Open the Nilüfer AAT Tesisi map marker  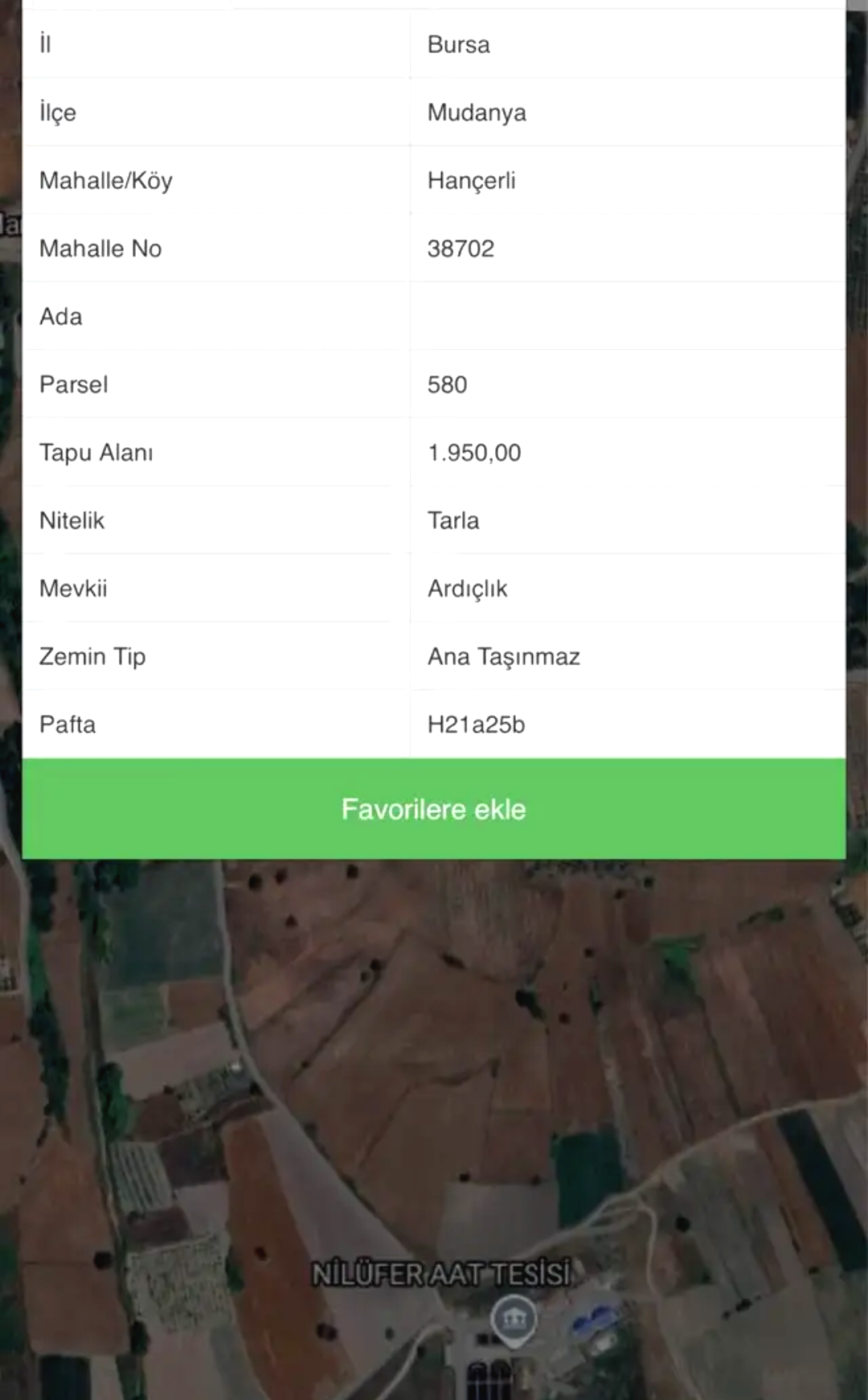[514, 1320]
